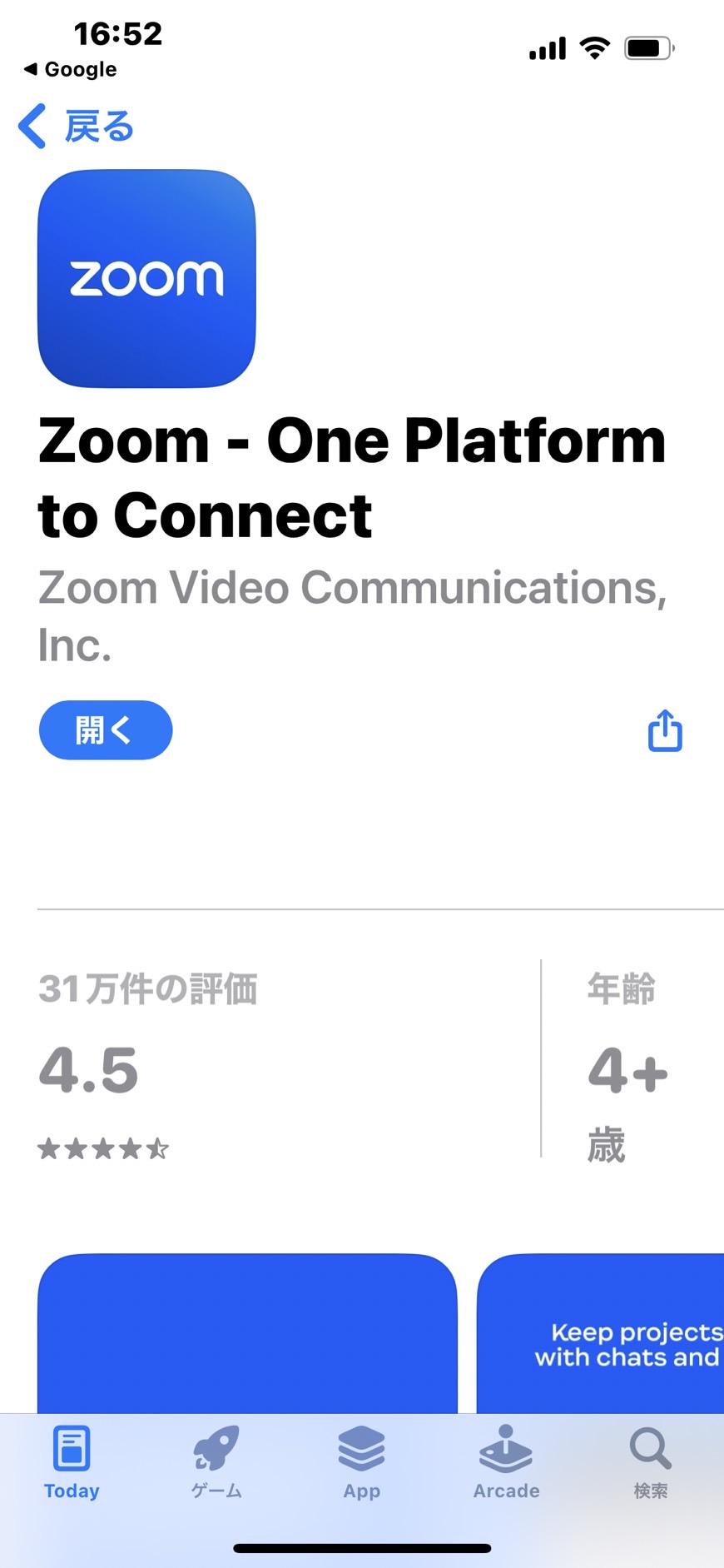Image resolution: width=724 pixels, height=1568 pixels.
Task: Switch to the App tab
Action: (361, 1462)
